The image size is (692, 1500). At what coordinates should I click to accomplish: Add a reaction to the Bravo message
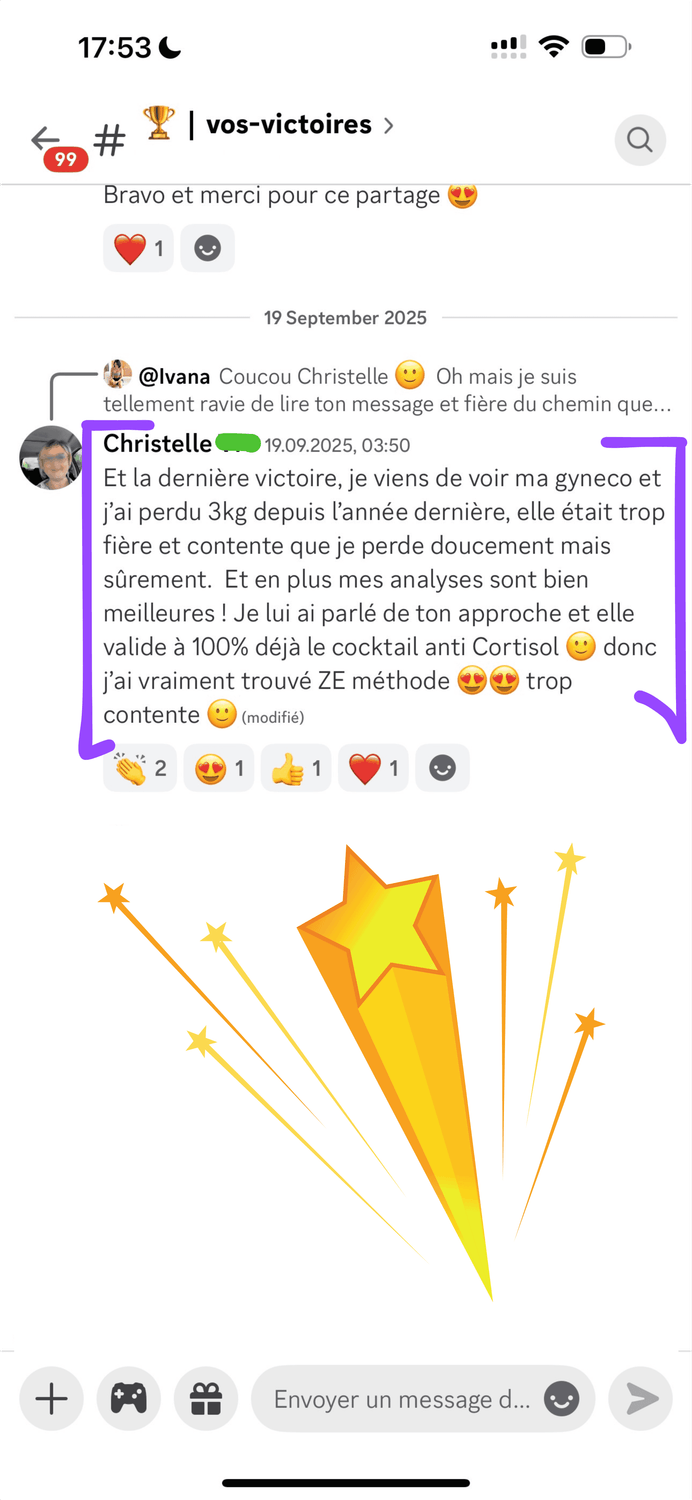tap(207, 248)
